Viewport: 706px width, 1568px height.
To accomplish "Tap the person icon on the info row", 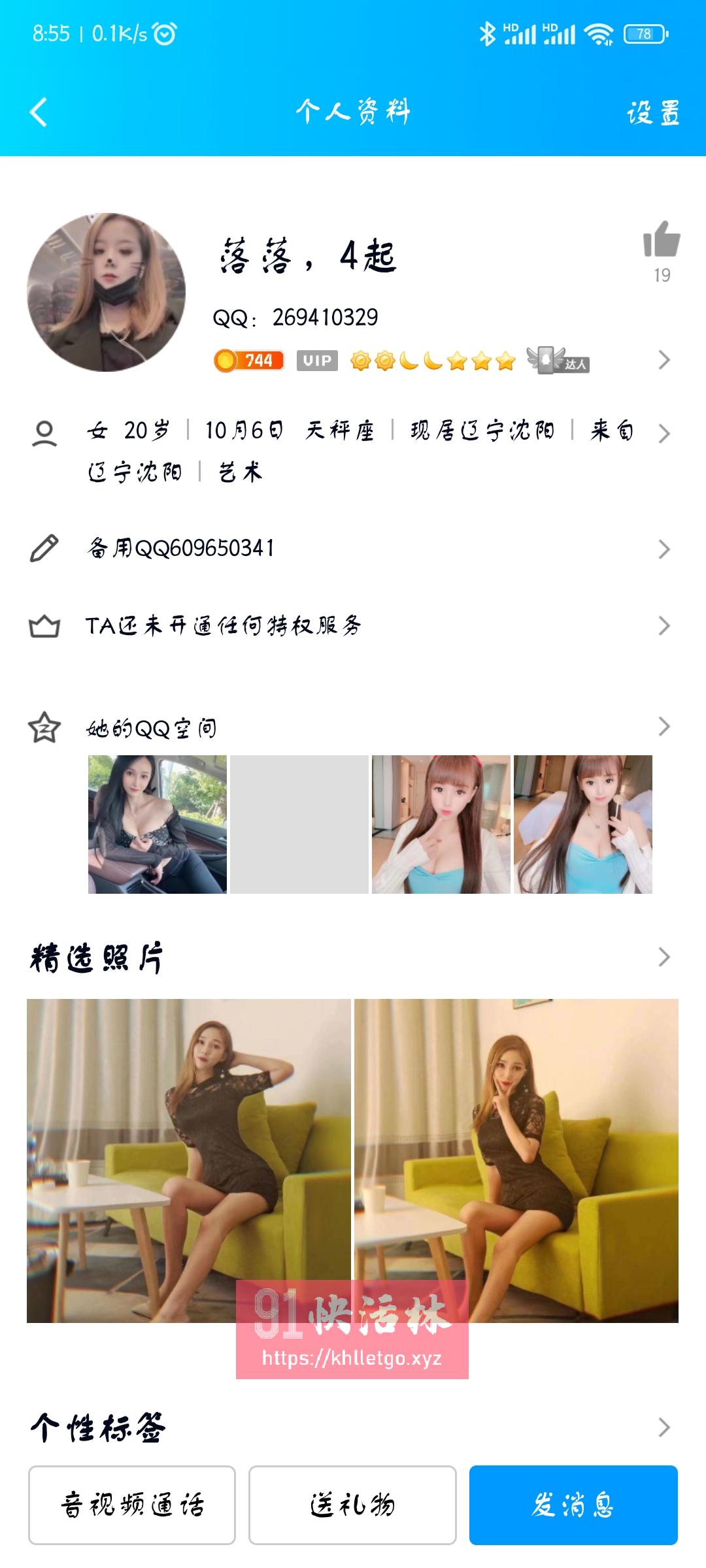I will 43,431.
